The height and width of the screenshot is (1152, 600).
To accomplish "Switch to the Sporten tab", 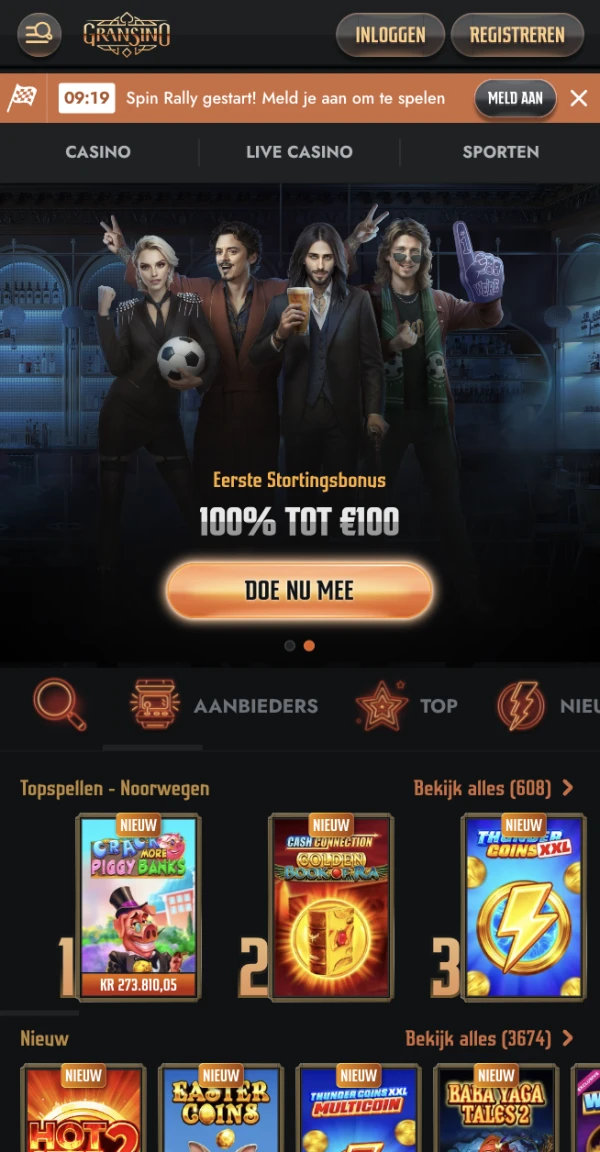I will 500,152.
